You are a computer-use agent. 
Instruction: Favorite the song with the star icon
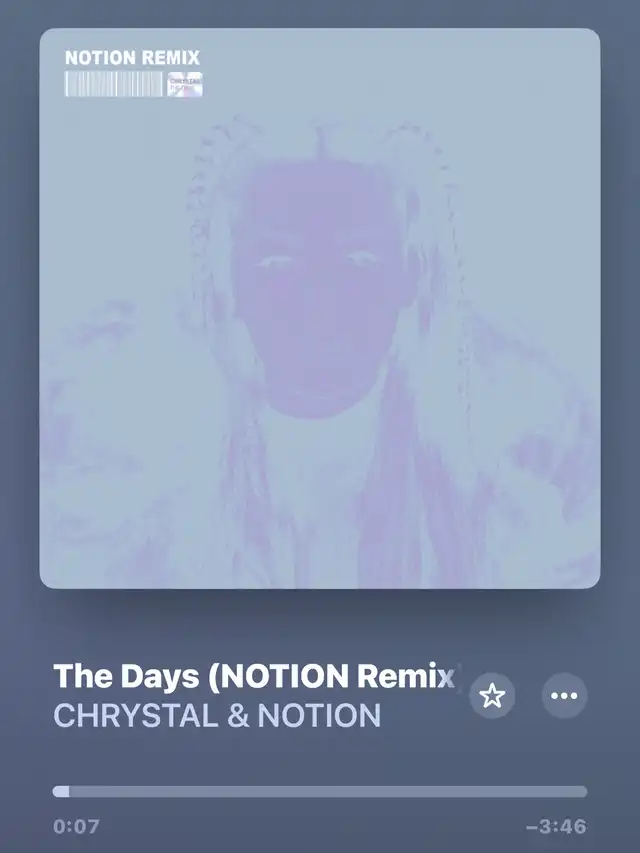click(x=492, y=695)
